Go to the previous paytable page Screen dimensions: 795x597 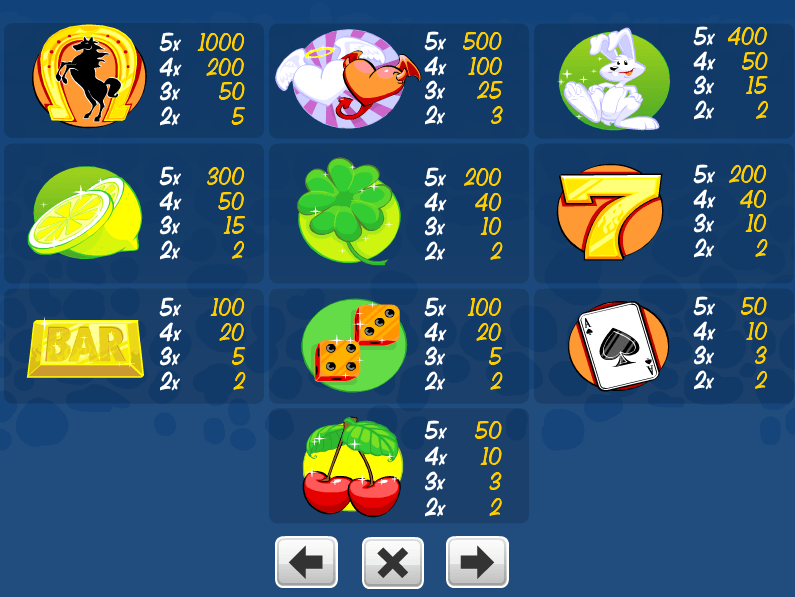tap(306, 562)
